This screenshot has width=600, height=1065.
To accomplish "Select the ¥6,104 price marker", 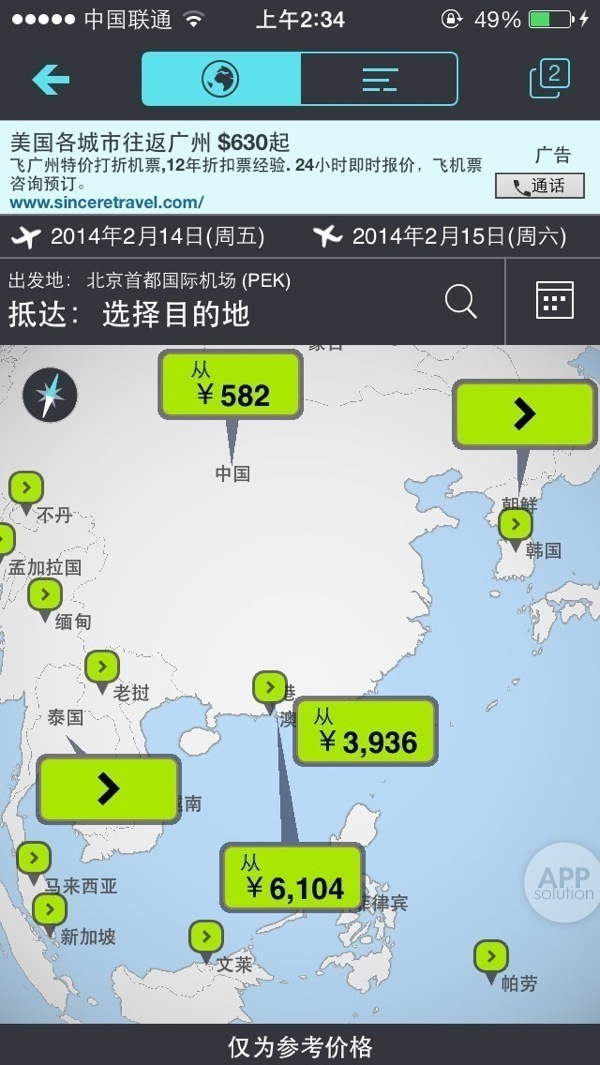I will pos(292,877).
